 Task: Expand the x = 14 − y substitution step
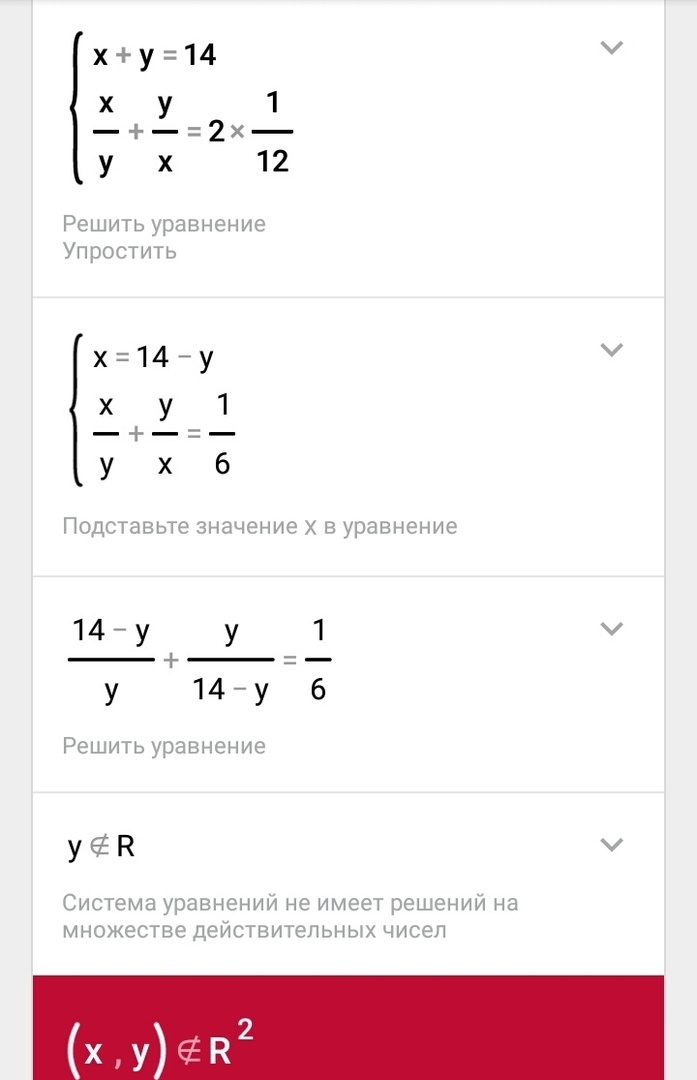(612, 350)
